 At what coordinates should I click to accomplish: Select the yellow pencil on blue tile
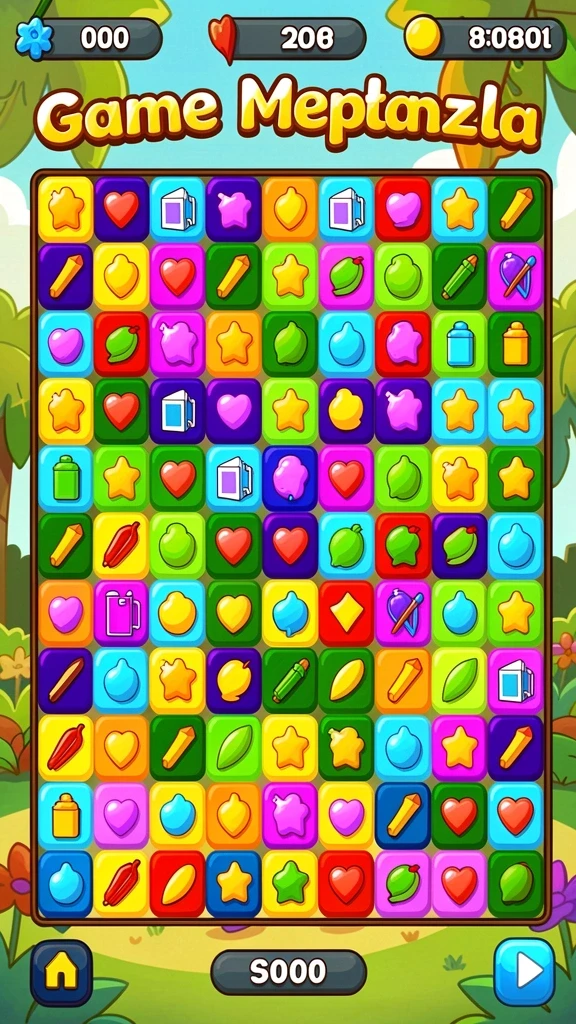(x=403, y=816)
